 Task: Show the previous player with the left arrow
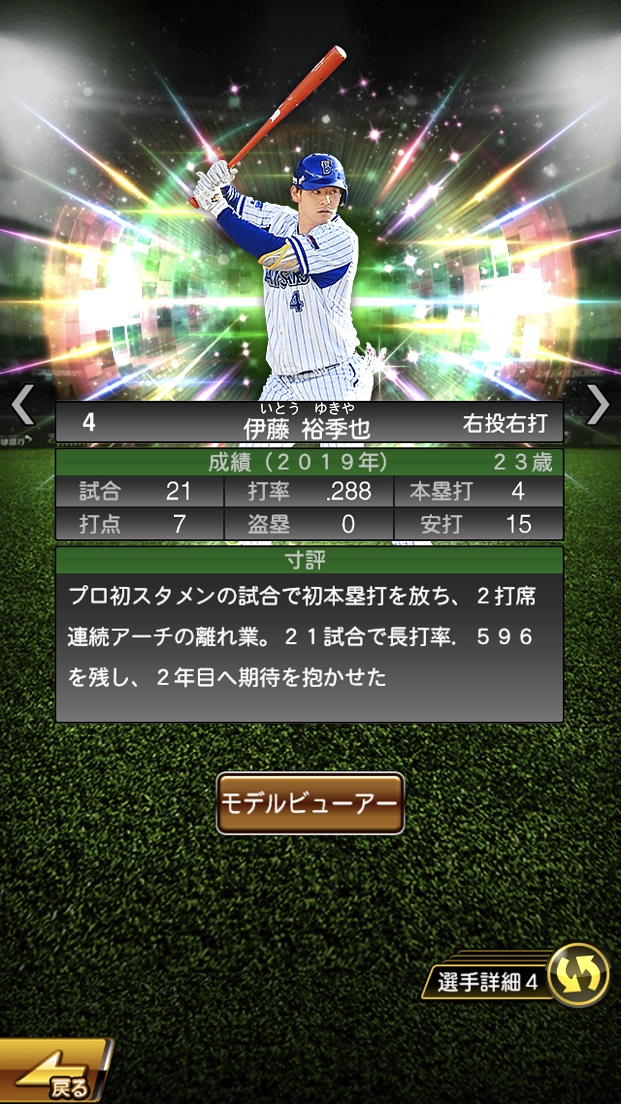[22, 405]
